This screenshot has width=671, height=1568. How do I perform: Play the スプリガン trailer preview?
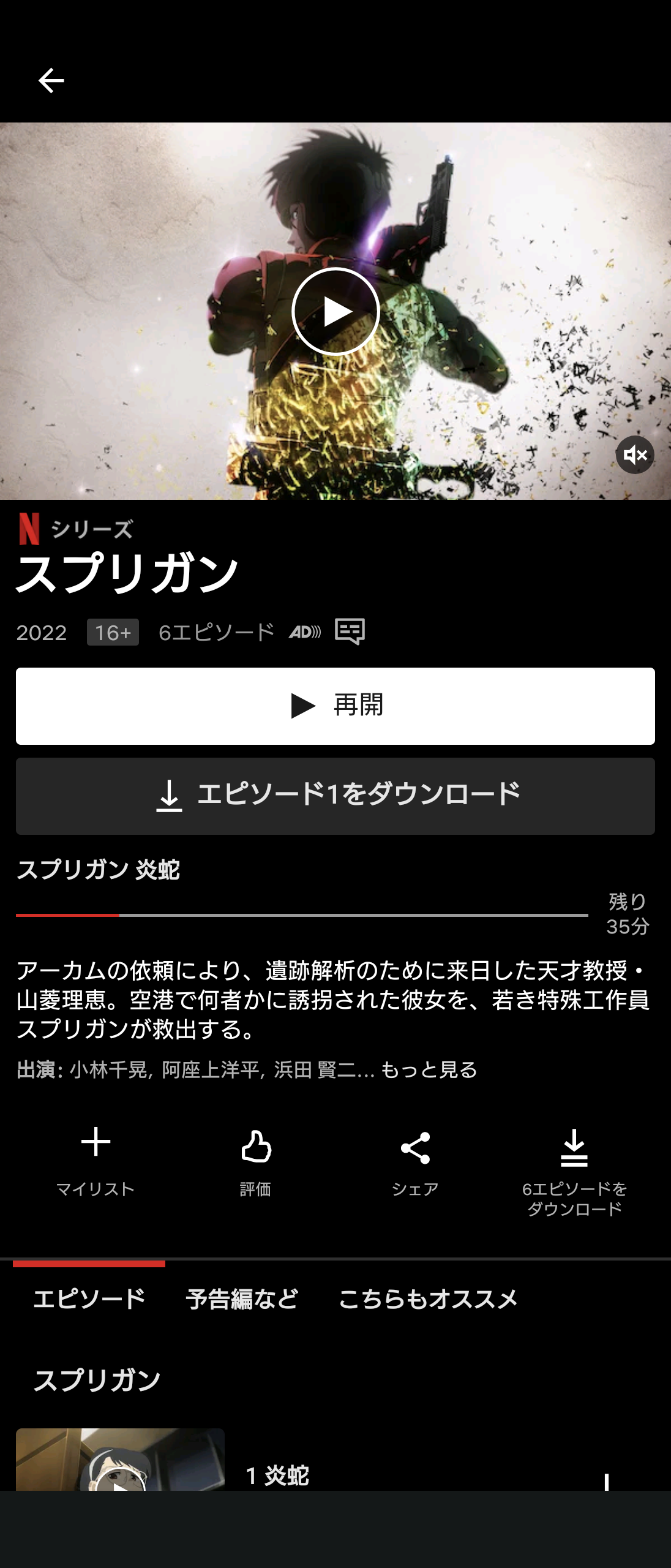(x=335, y=311)
